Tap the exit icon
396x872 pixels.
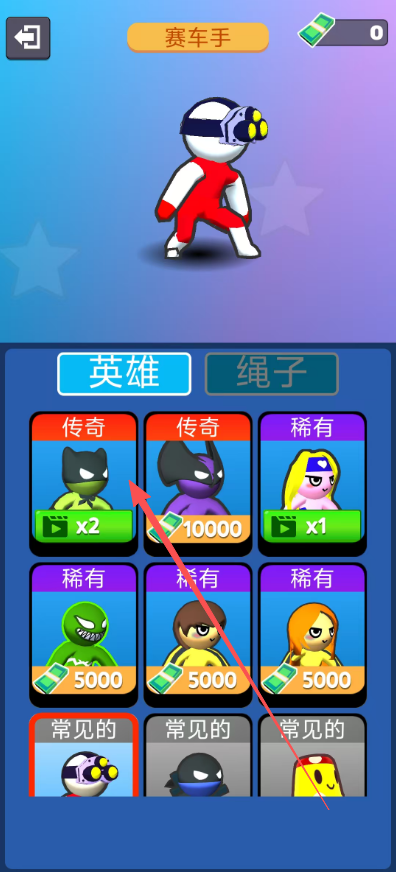coord(28,38)
